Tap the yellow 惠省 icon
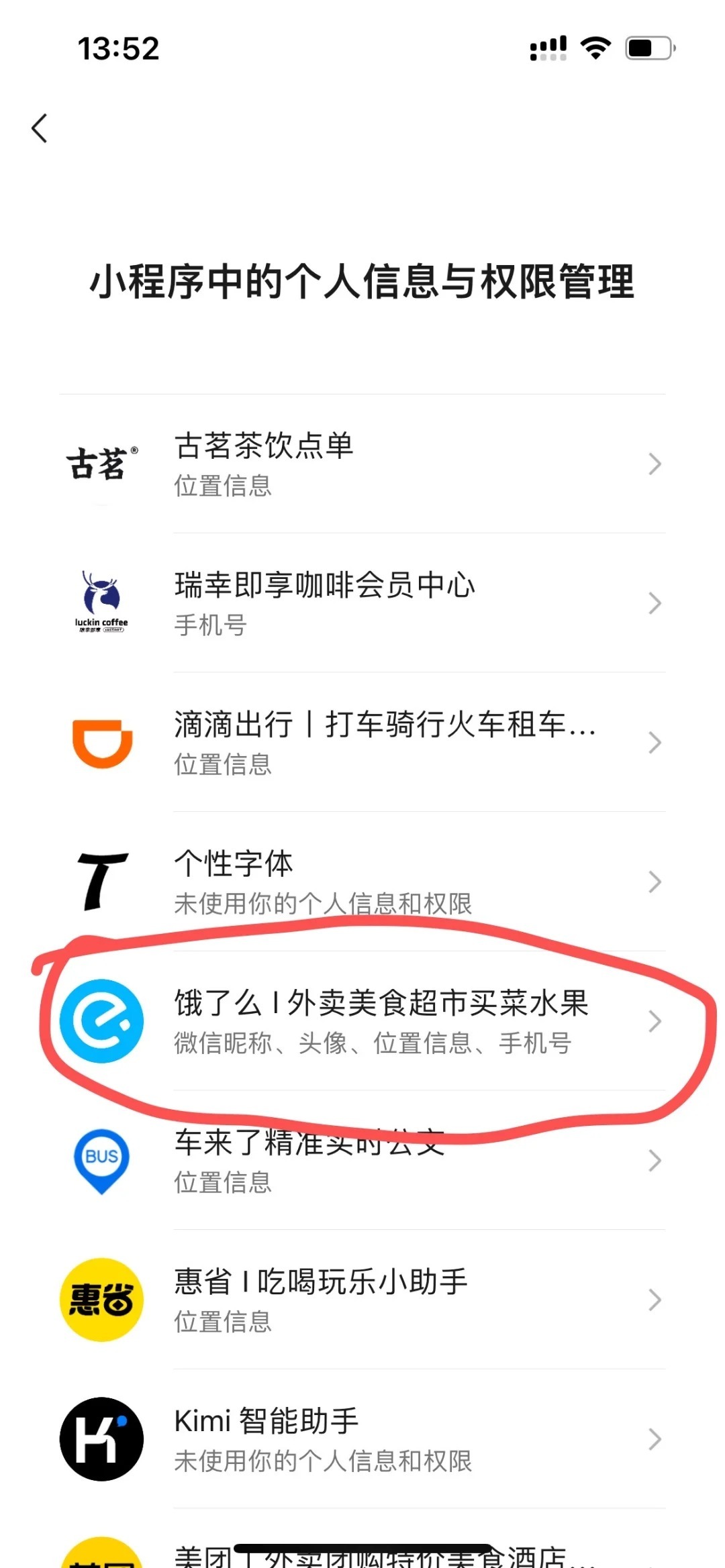725x1568 pixels. click(x=101, y=1300)
